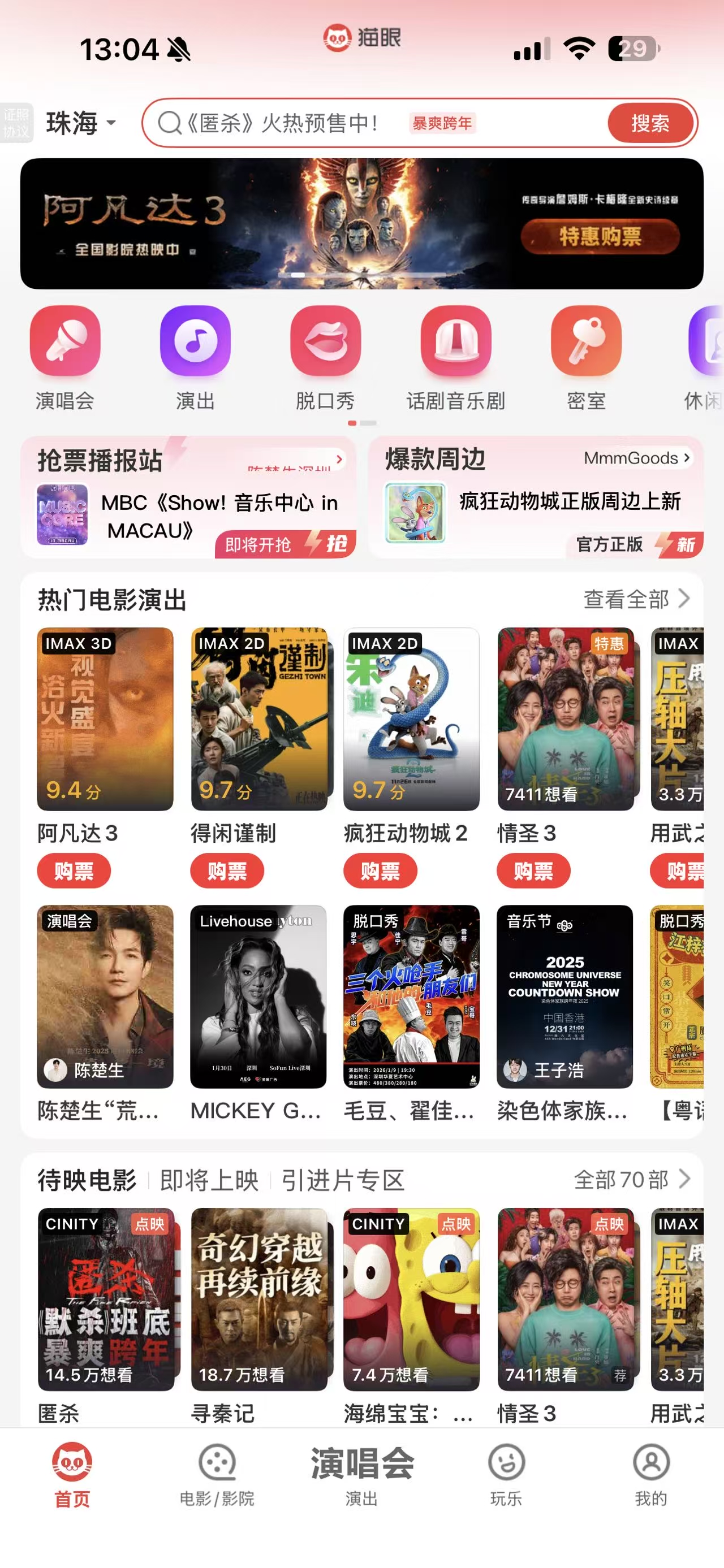Open 全部70部 upcoming movies list
Image resolution: width=724 pixels, height=1568 pixels.
click(631, 1180)
